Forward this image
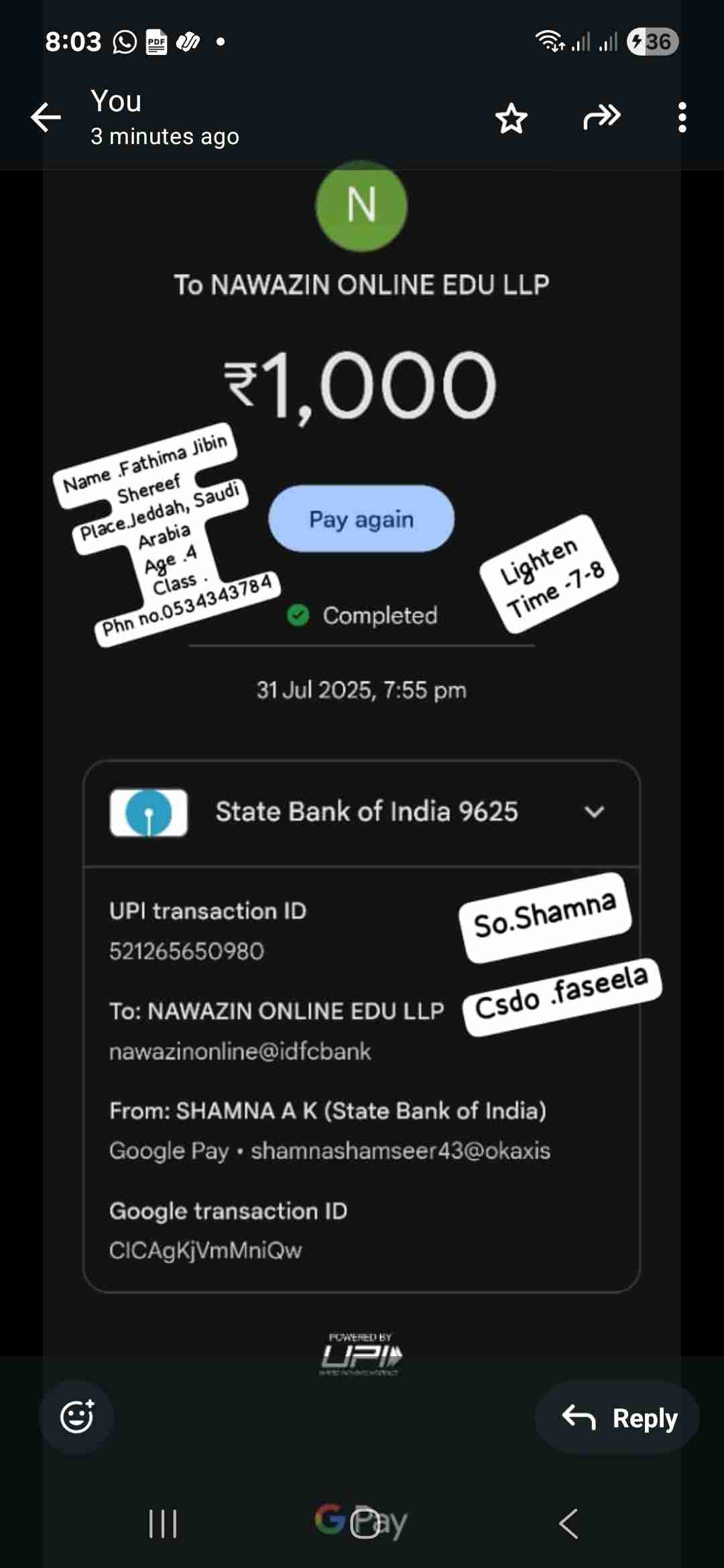 pyautogui.click(x=601, y=117)
